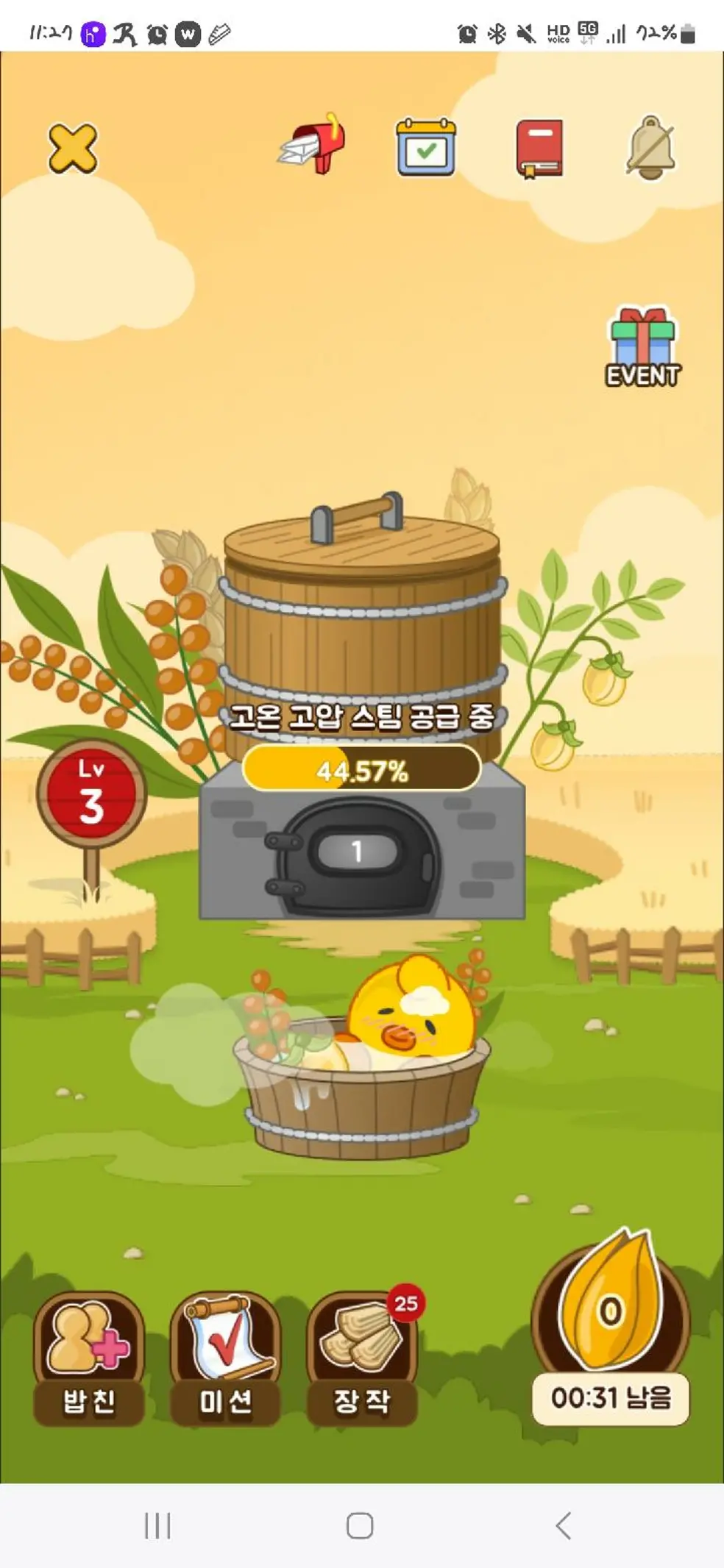Open the 장작 firewood button

click(362, 1359)
